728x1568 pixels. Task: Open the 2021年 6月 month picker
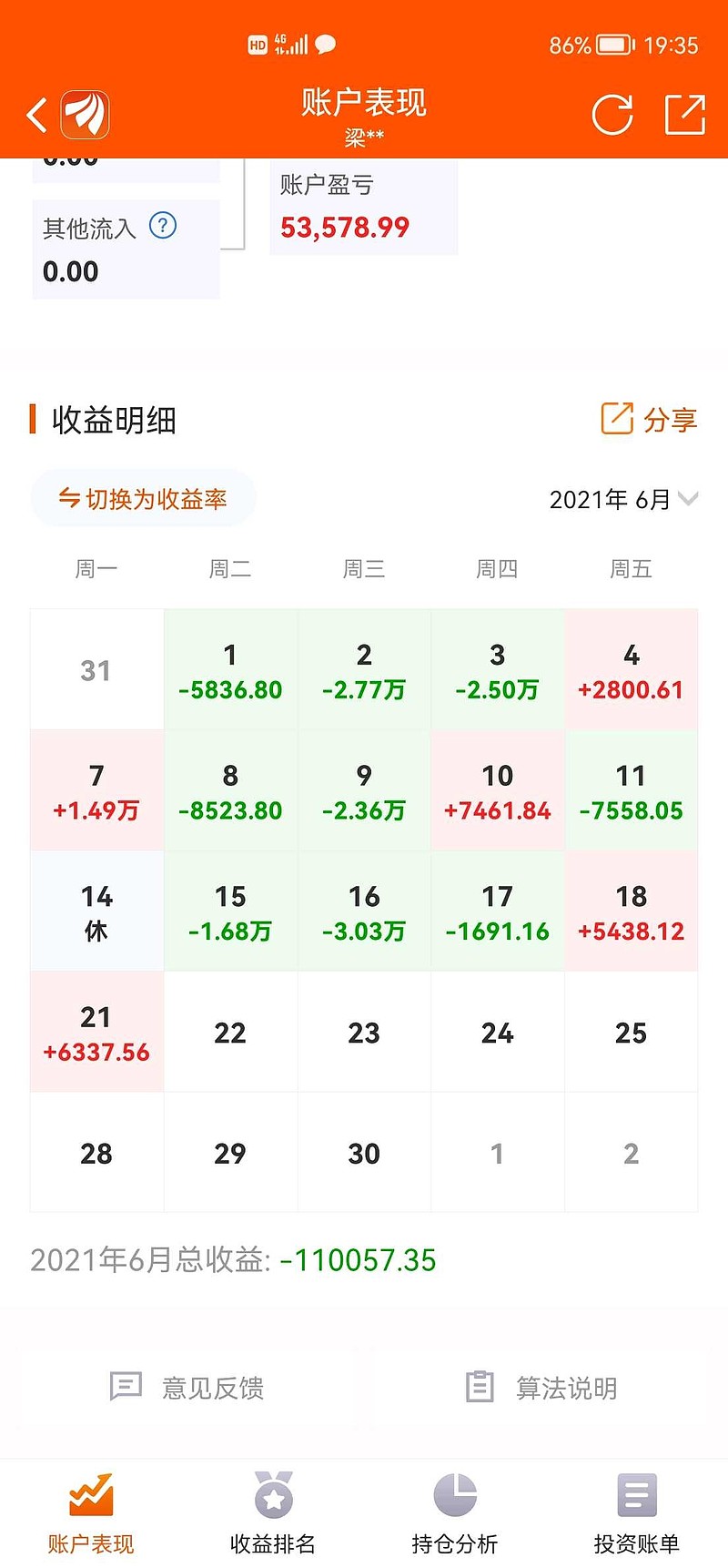tap(623, 499)
